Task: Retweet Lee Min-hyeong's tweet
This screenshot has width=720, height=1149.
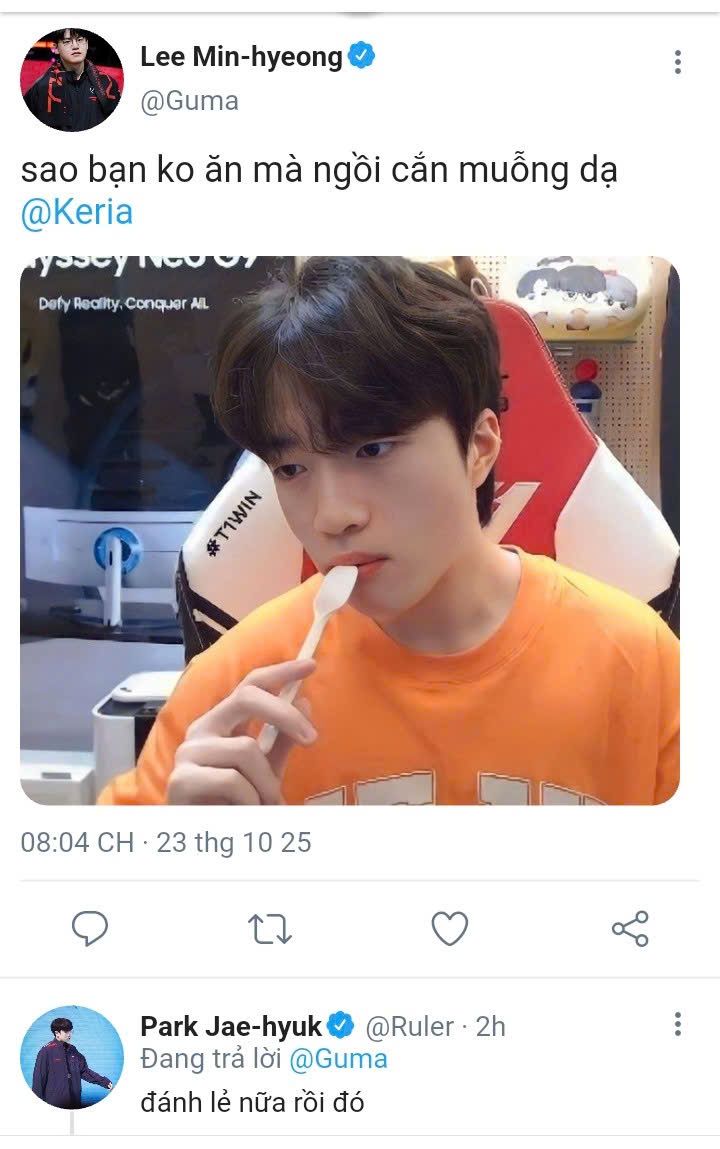Action: pos(269,929)
